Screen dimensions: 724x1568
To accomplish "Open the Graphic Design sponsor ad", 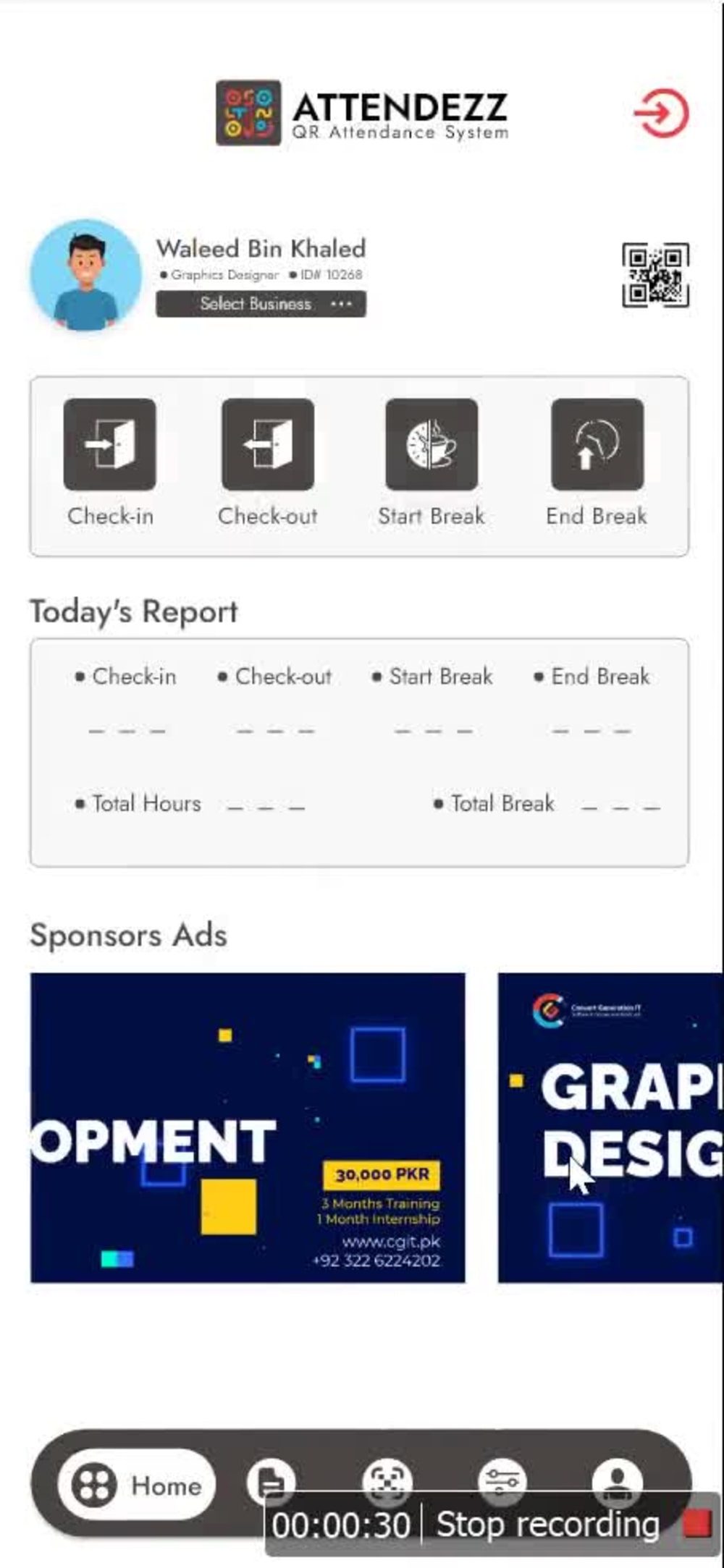I will 610,1127.
